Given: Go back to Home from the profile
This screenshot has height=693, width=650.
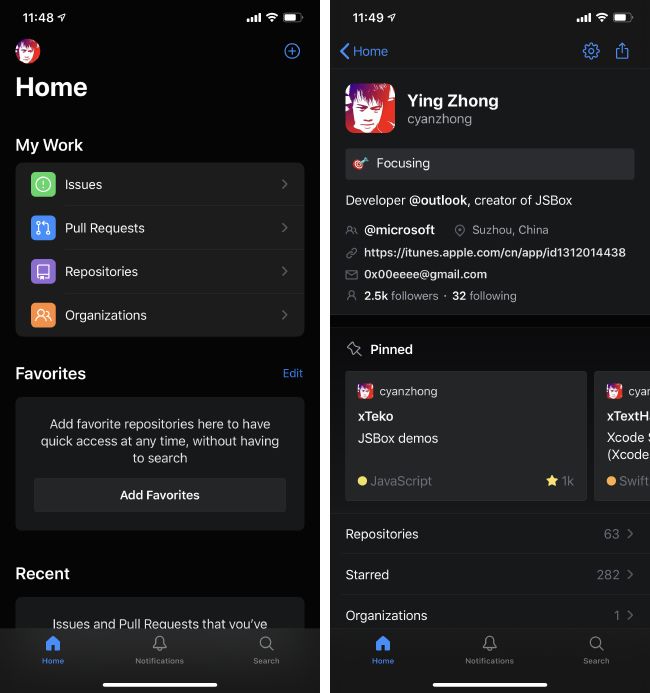Looking at the screenshot, I should [x=364, y=51].
